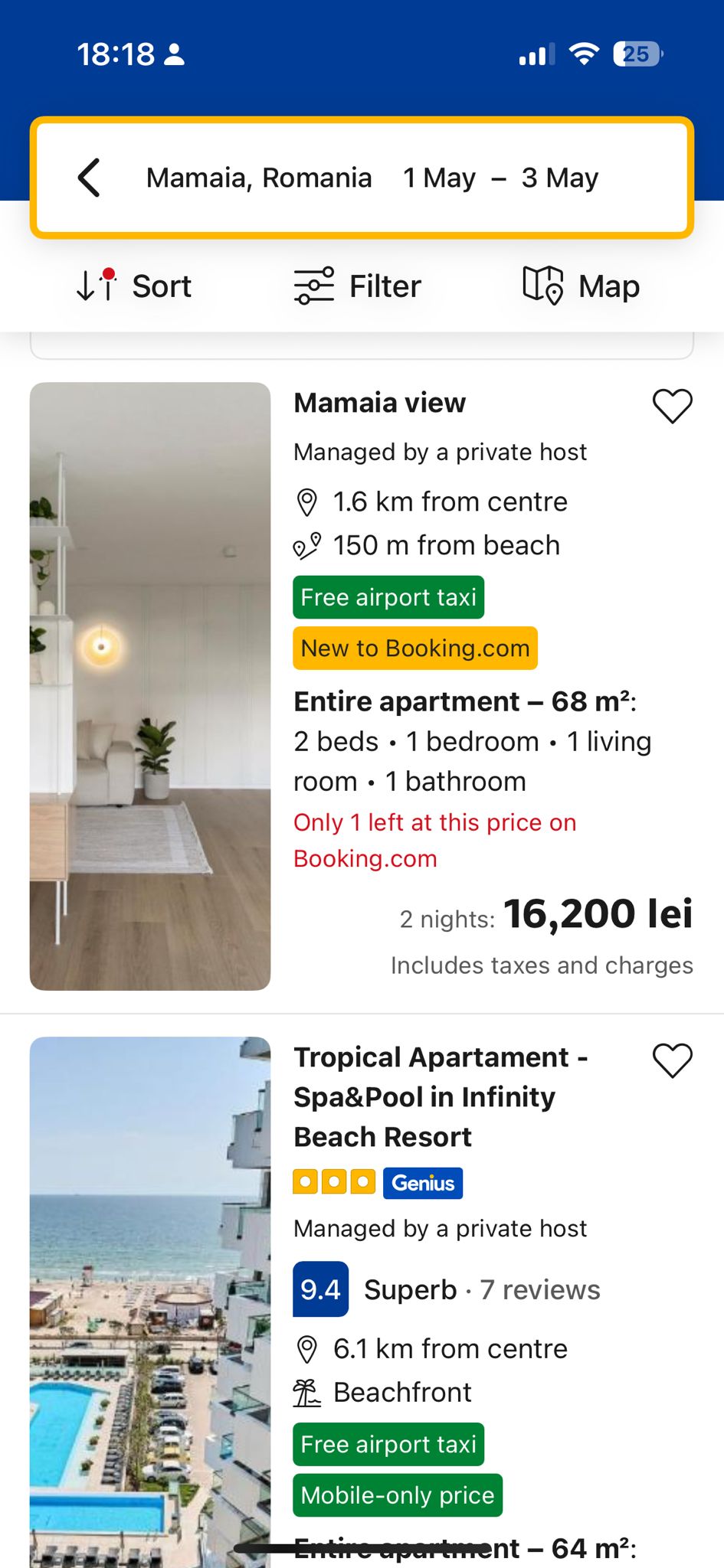Go back using the arrow in search bar
724x1568 pixels.
click(x=90, y=178)
